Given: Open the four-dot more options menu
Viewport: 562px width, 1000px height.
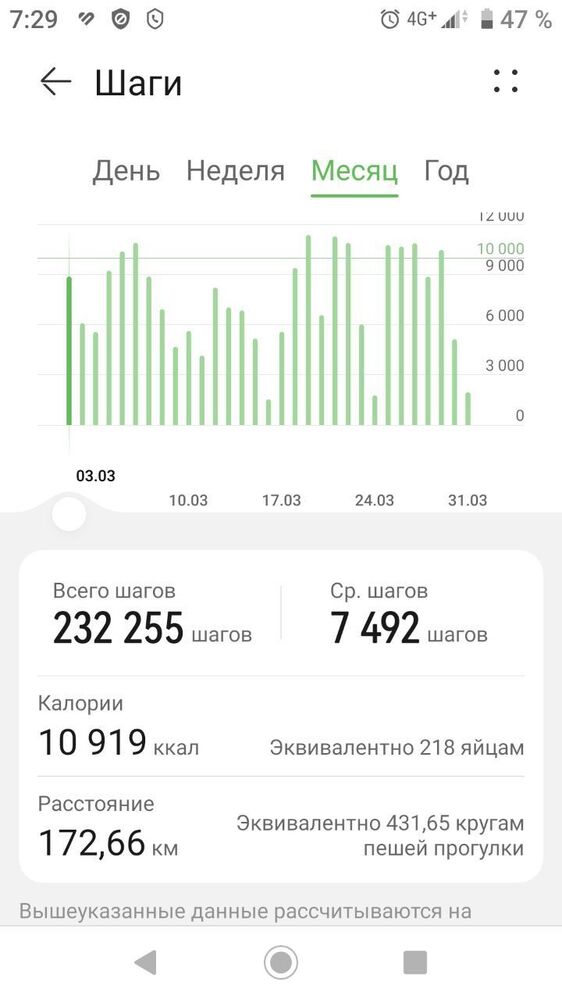Looking at the screenshot, I should click(506, 82).
